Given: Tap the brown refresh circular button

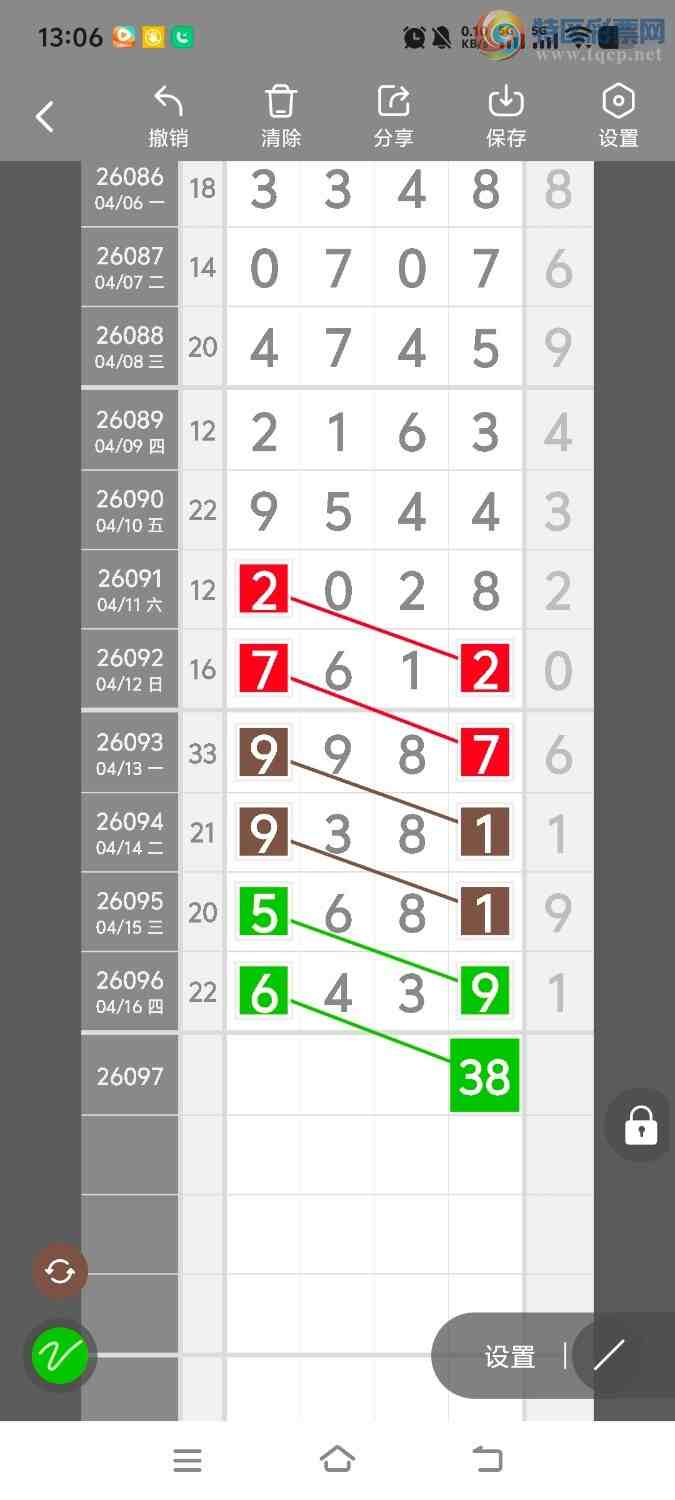Looking at the screenshot, I should coord(60,1272).
